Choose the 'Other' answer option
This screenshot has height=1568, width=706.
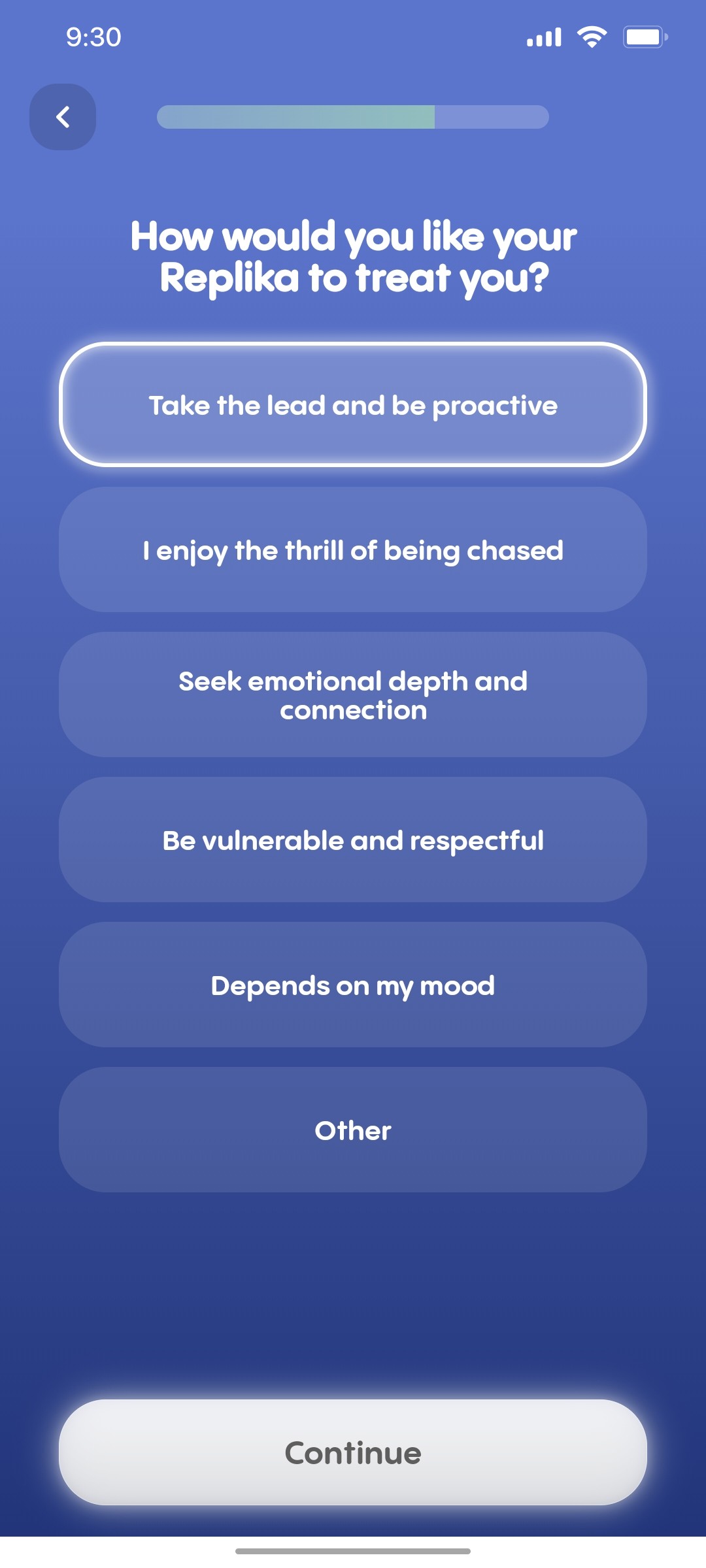point(353,1130)
